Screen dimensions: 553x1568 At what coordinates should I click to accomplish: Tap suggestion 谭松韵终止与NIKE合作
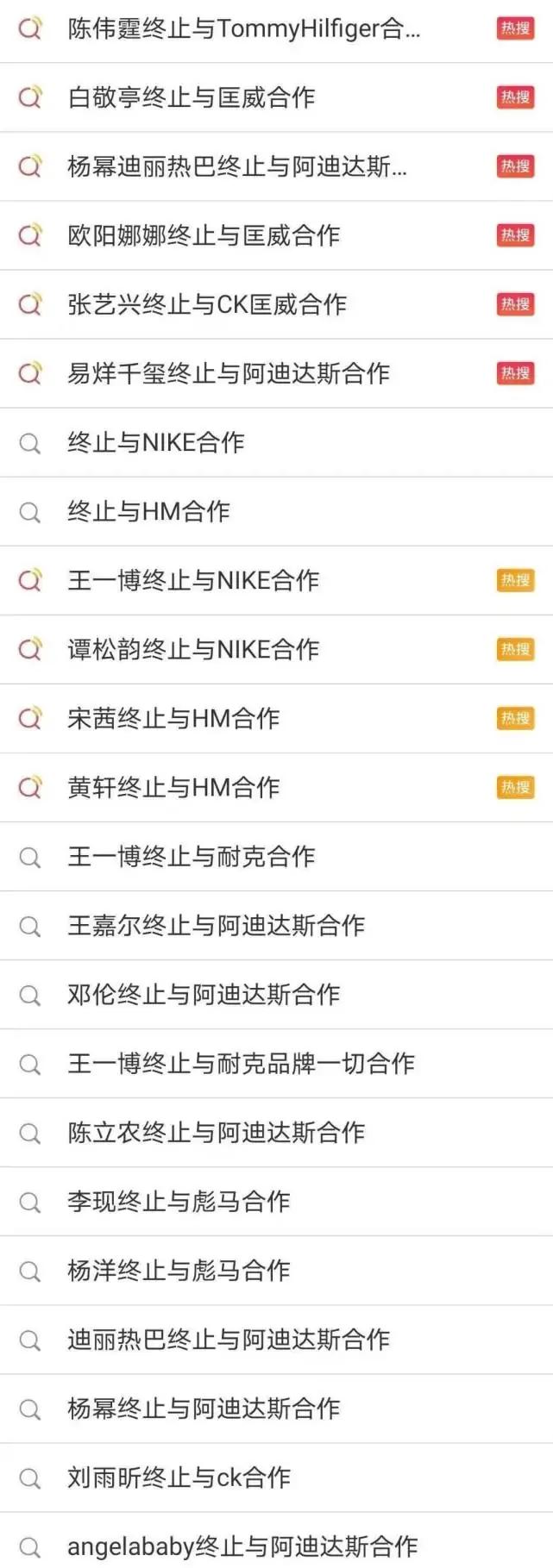193,649
